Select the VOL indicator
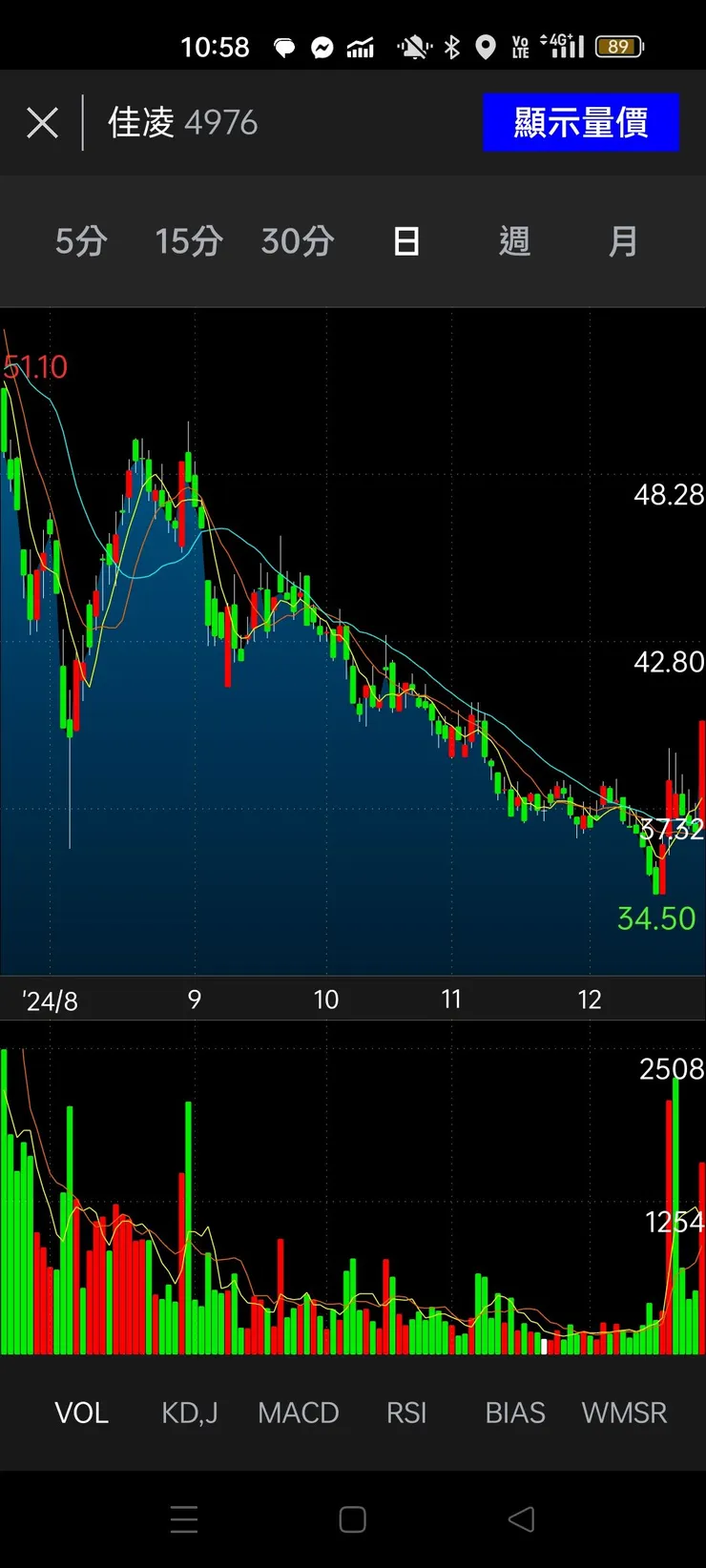 coord(81,1413)
